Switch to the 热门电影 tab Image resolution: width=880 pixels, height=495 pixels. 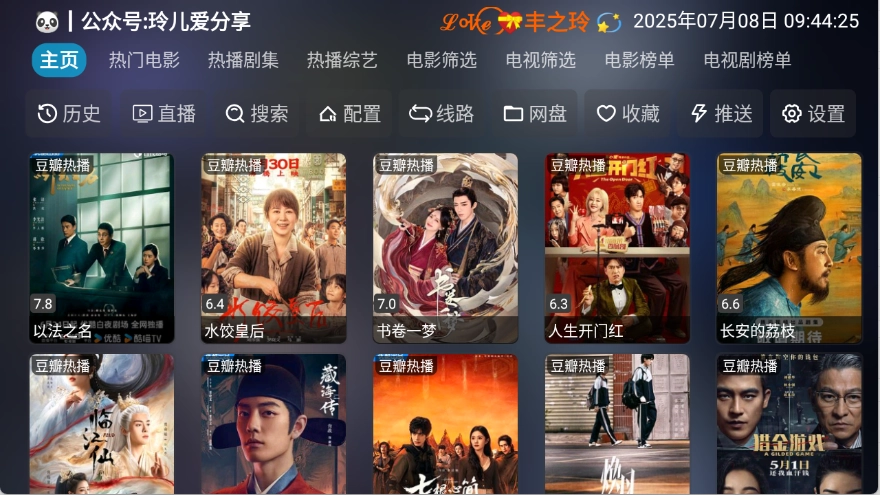144,60
